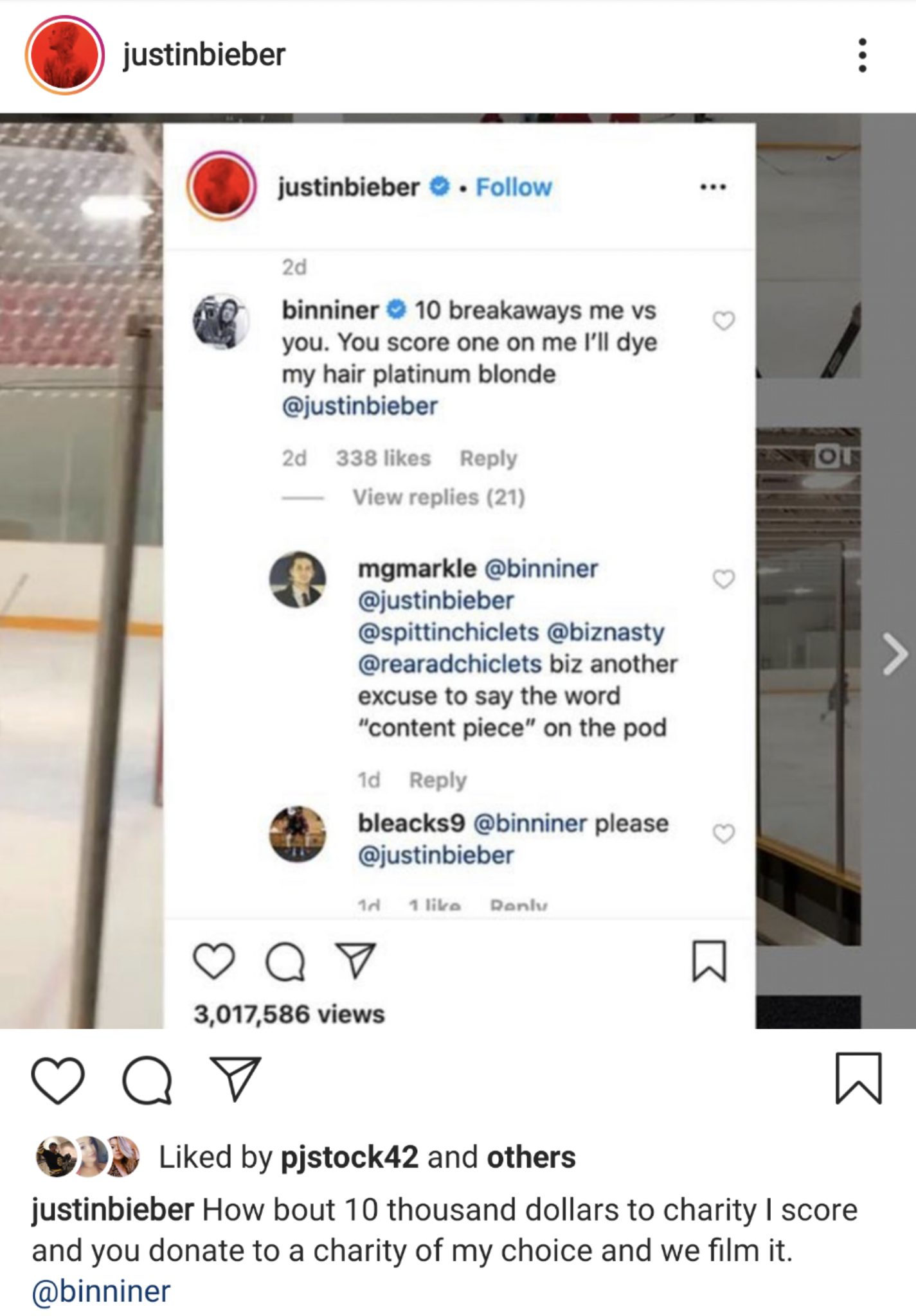Image resolution: width=916 pixels, height=1316 pixels.
Task: View the "others" who liked this post
Action: click(x=531, y=1157)
